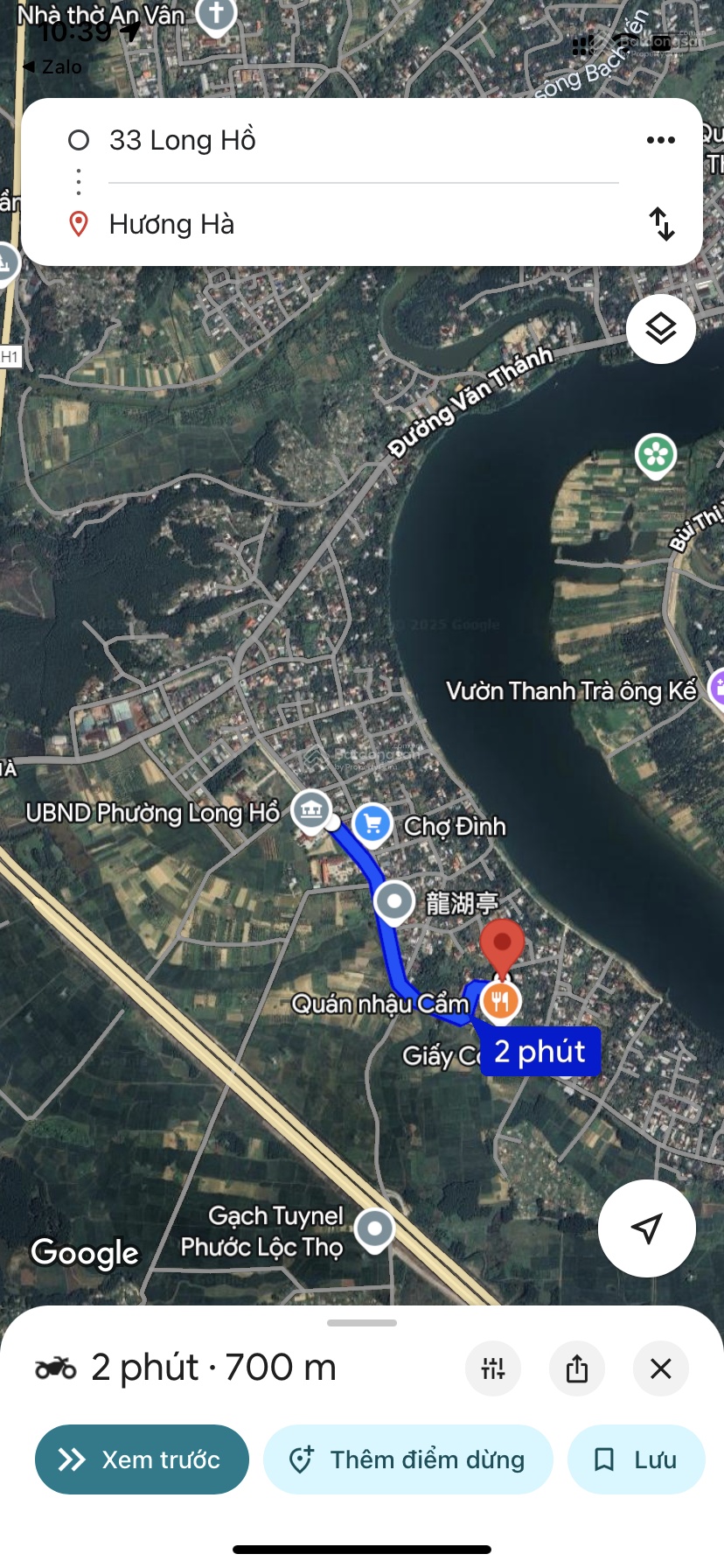Image resolution: width=724 pixels, height=1568 pixels.
Task: Tap Thêm điểm dừng to add a stop
Action: point(407,1459)
